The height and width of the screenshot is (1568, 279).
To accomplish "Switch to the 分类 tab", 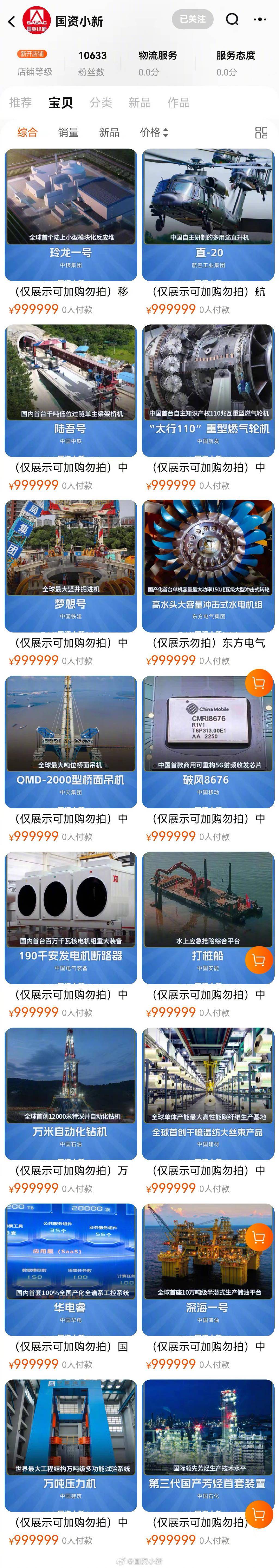I will pyautogui.click(x=101, y=103).
